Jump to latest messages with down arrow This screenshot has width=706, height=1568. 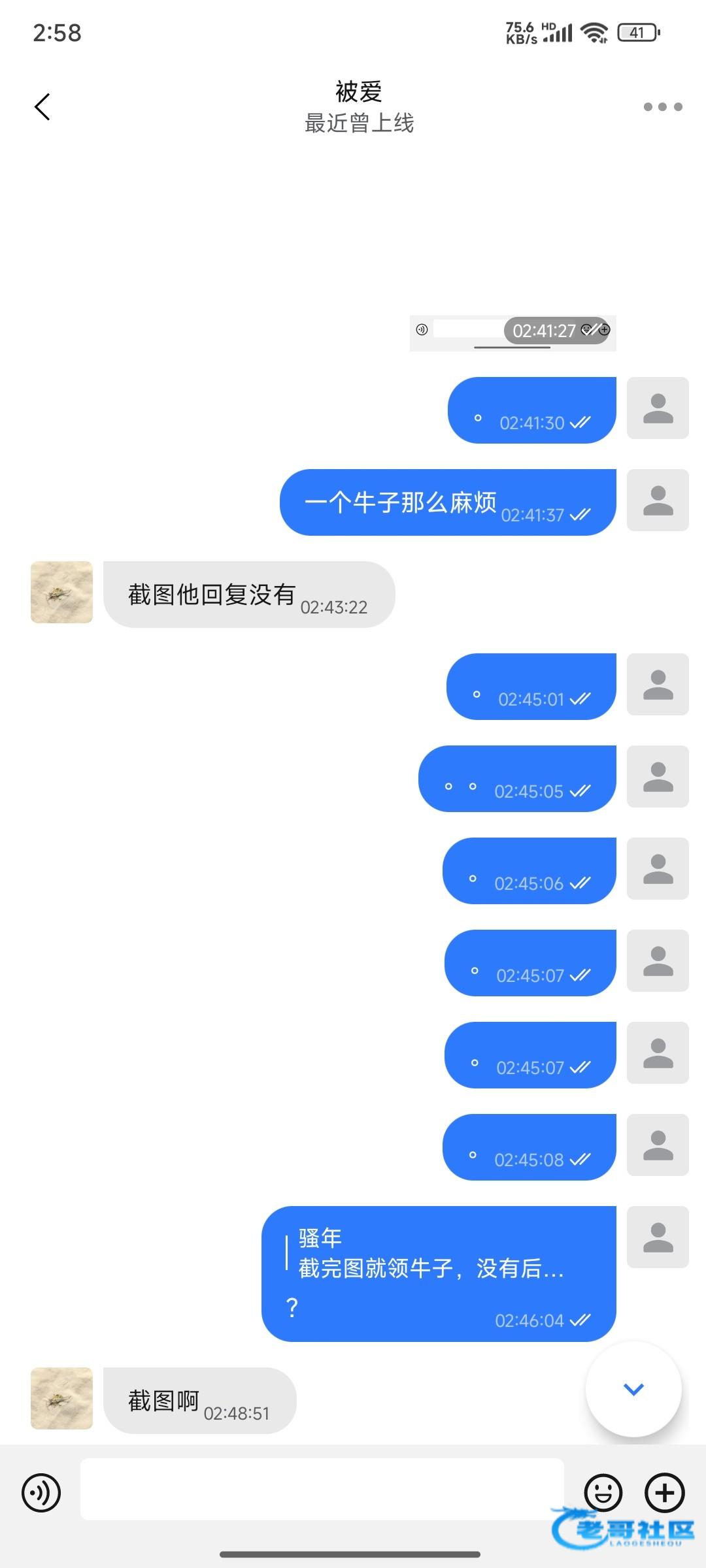pos(633,1388)
